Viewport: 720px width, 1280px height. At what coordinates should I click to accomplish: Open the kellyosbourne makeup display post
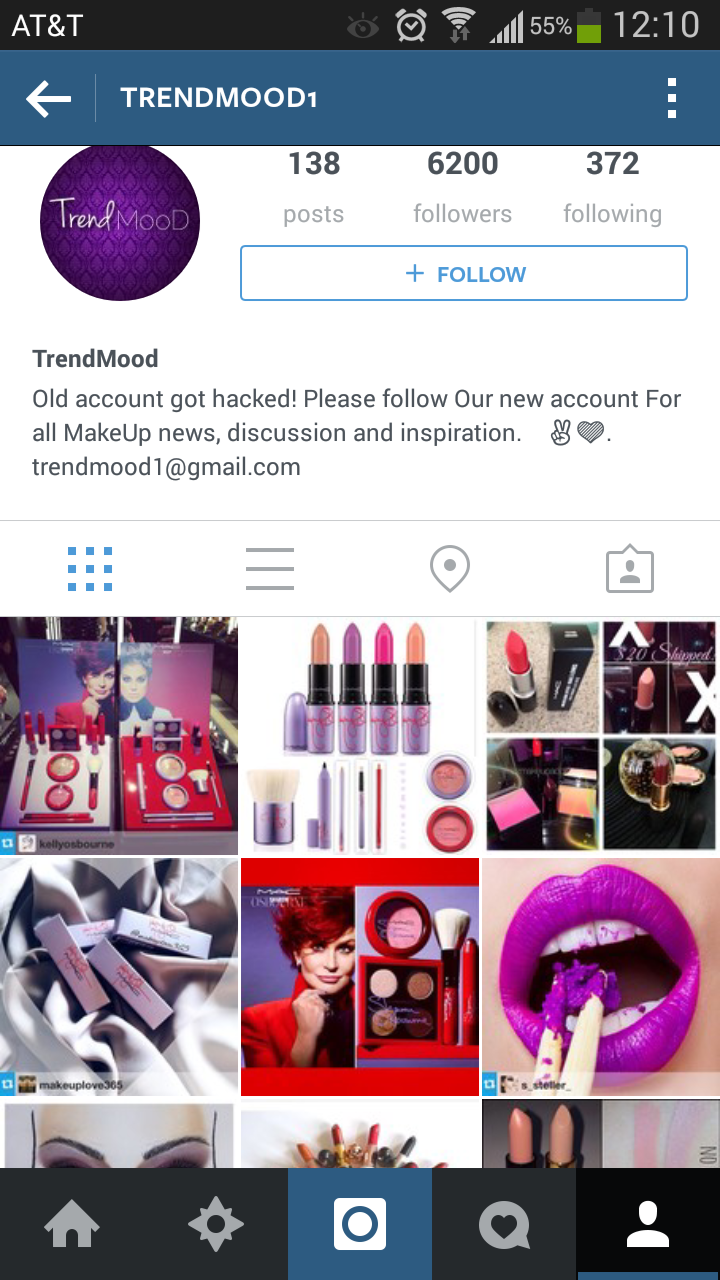click(119, 736)
